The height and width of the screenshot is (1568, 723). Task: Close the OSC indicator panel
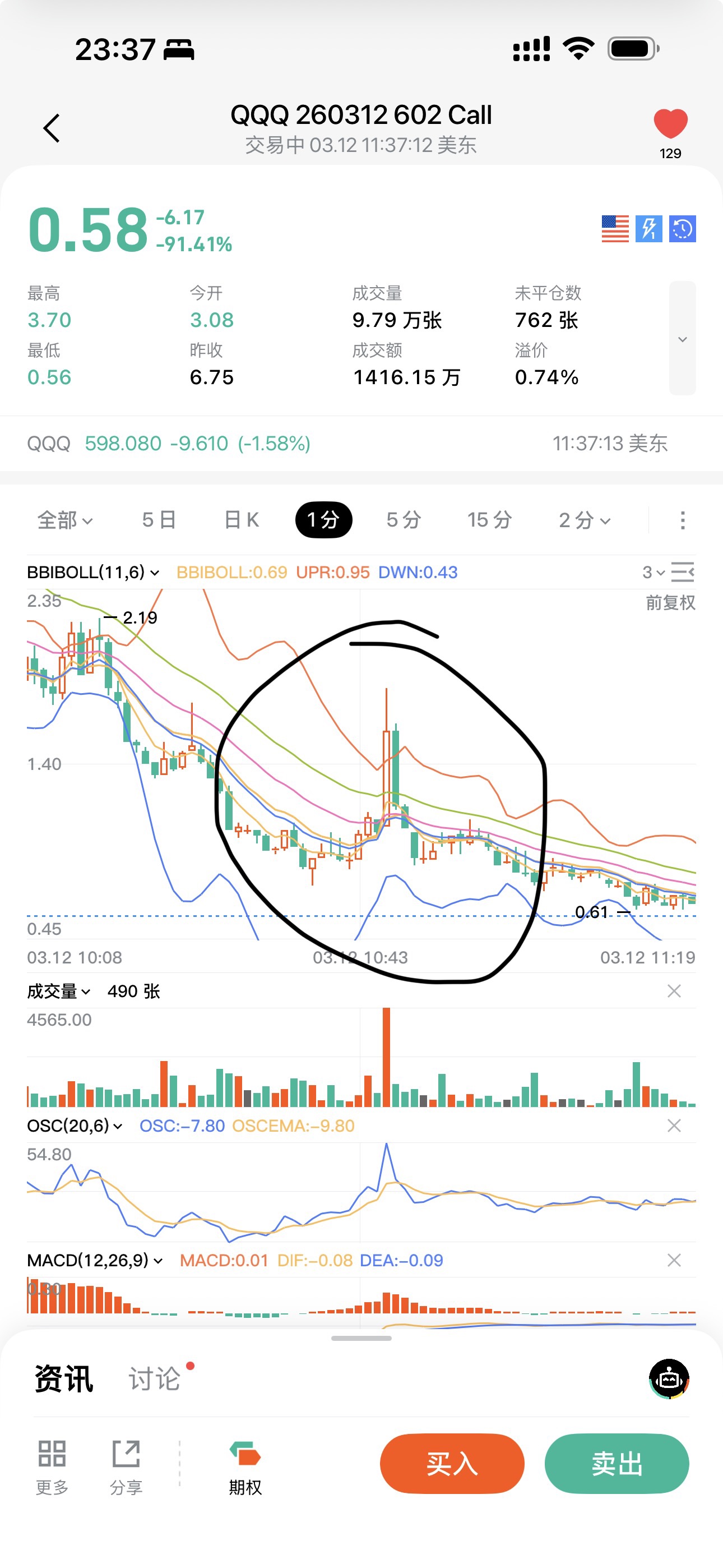[674, 1126]
